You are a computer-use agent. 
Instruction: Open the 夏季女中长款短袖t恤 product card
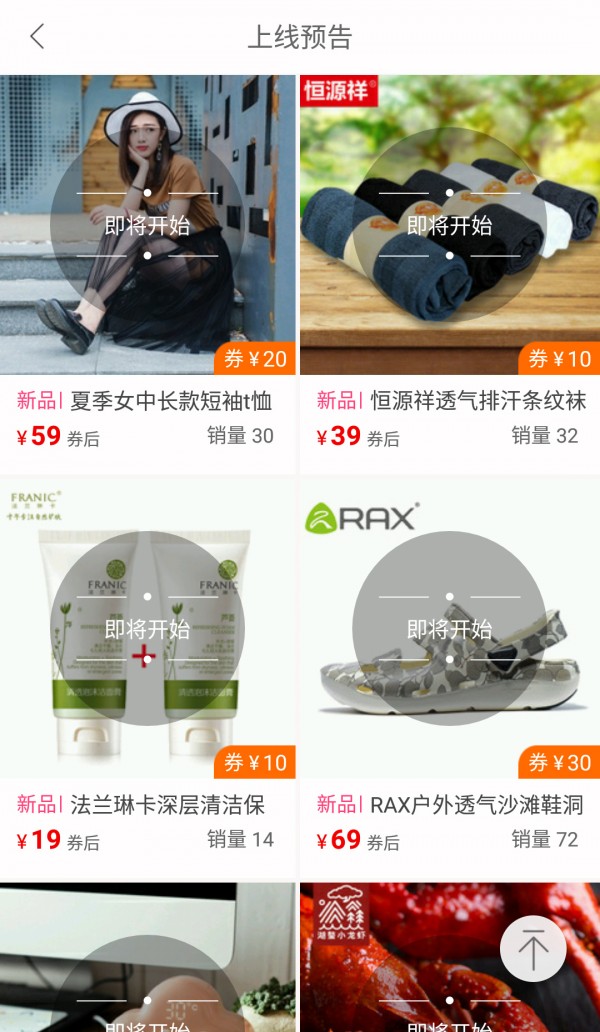tap(148, 270)
